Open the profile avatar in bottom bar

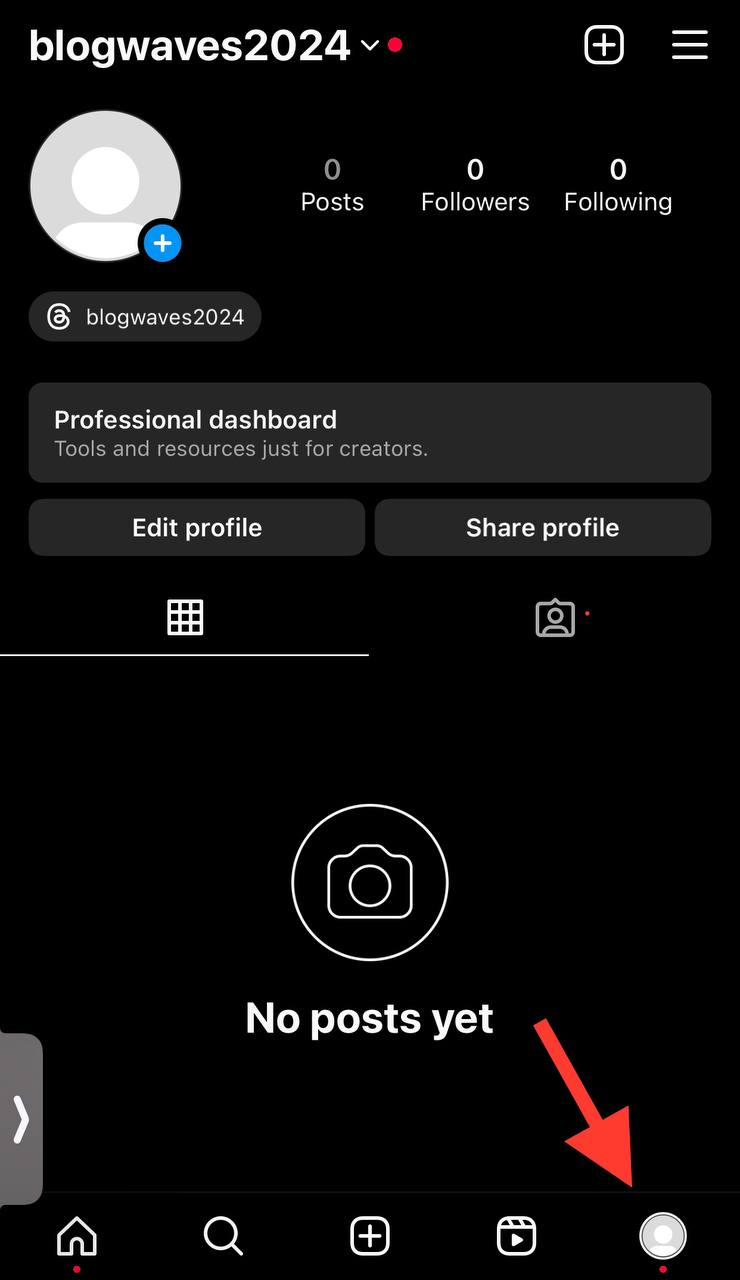663,1236
